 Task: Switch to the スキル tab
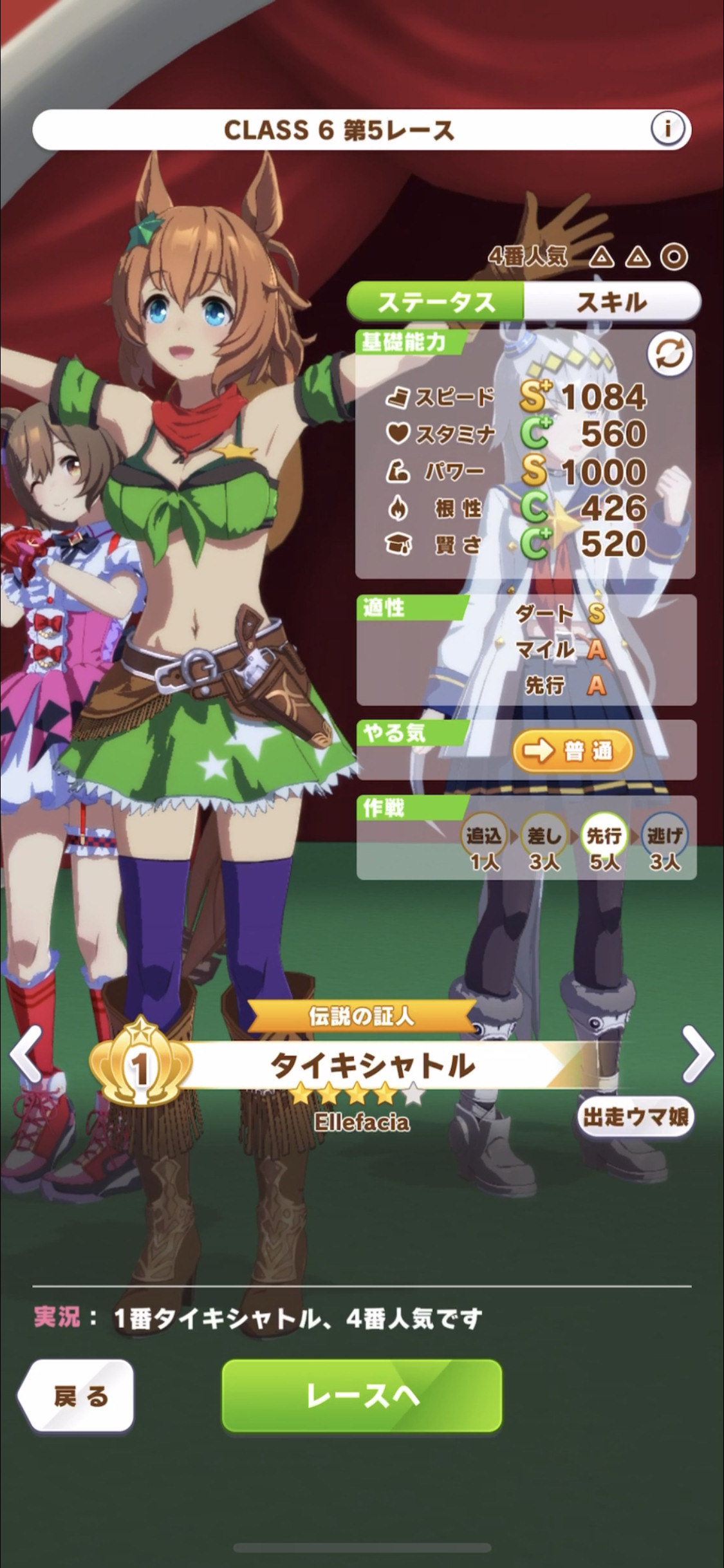click(612, 301)
